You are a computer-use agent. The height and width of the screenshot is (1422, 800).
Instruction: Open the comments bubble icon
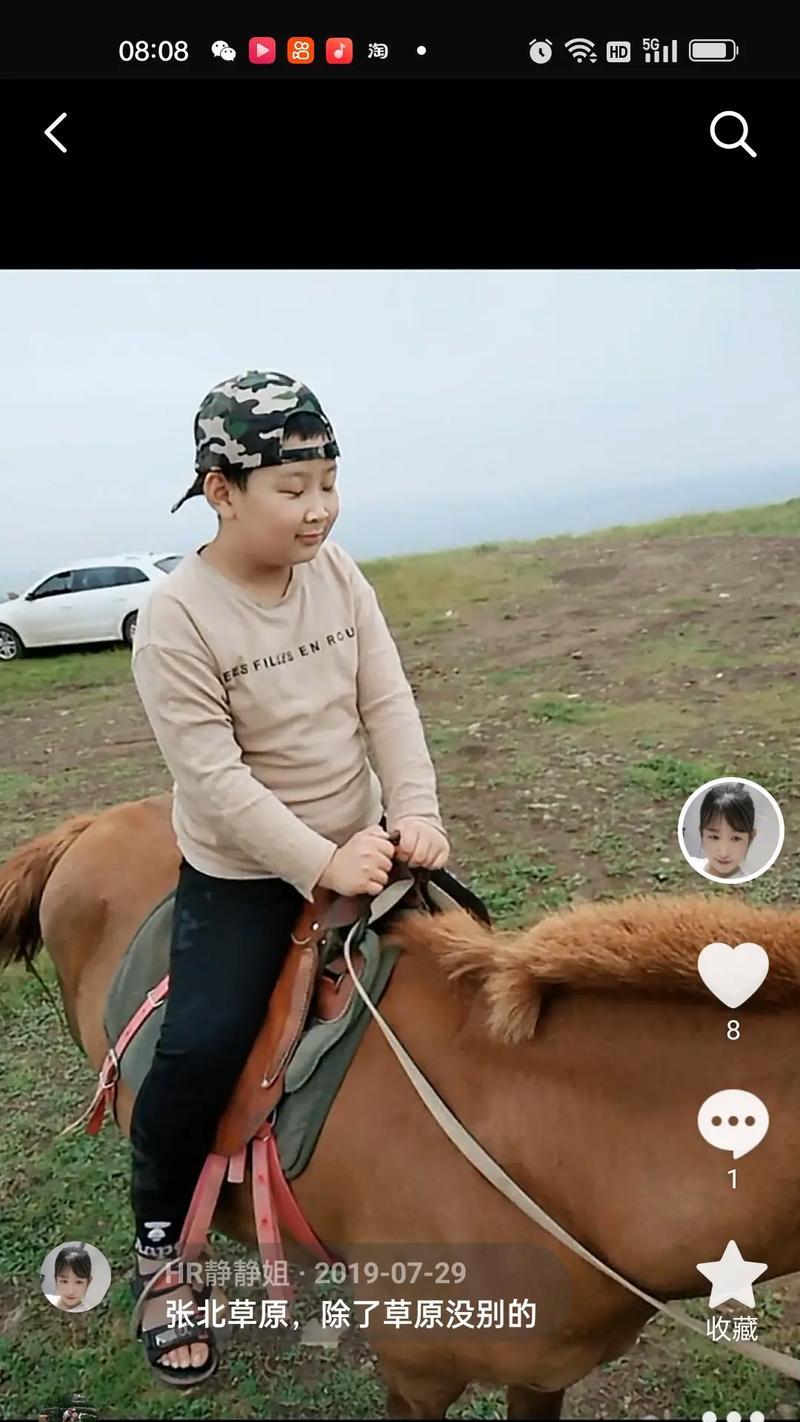pos(732,1123)
